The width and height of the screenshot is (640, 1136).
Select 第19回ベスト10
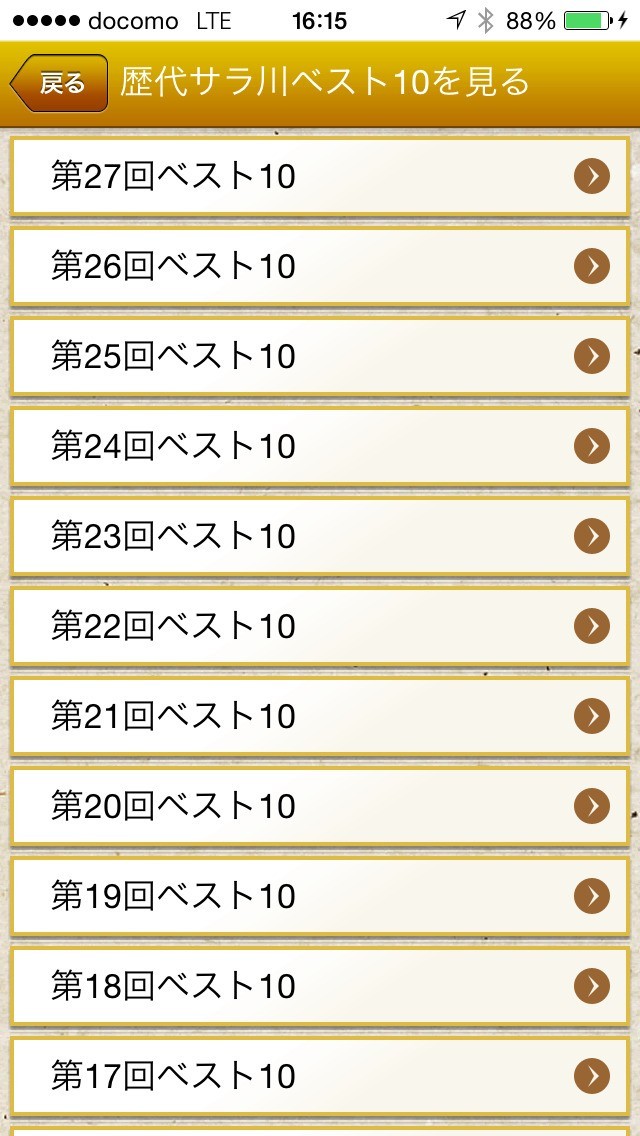point(320,896)
